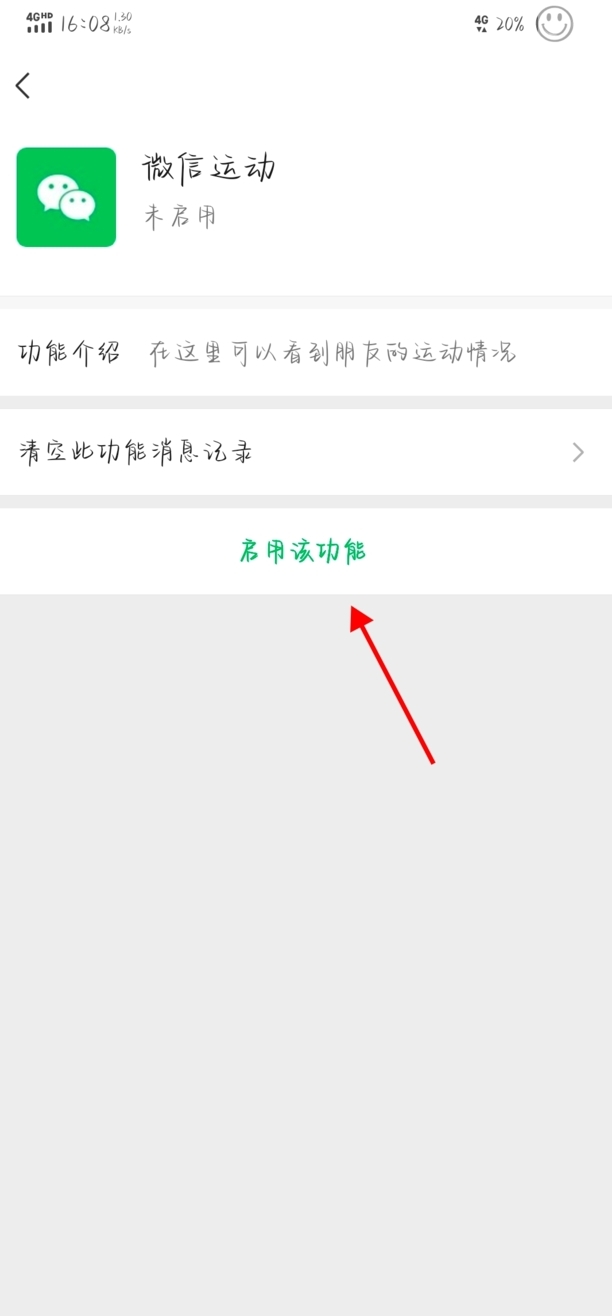Screen dimensions: 612x1316
Task: Tap 启用该功能 to enable WeRun
Action: [x=303, y=551]
